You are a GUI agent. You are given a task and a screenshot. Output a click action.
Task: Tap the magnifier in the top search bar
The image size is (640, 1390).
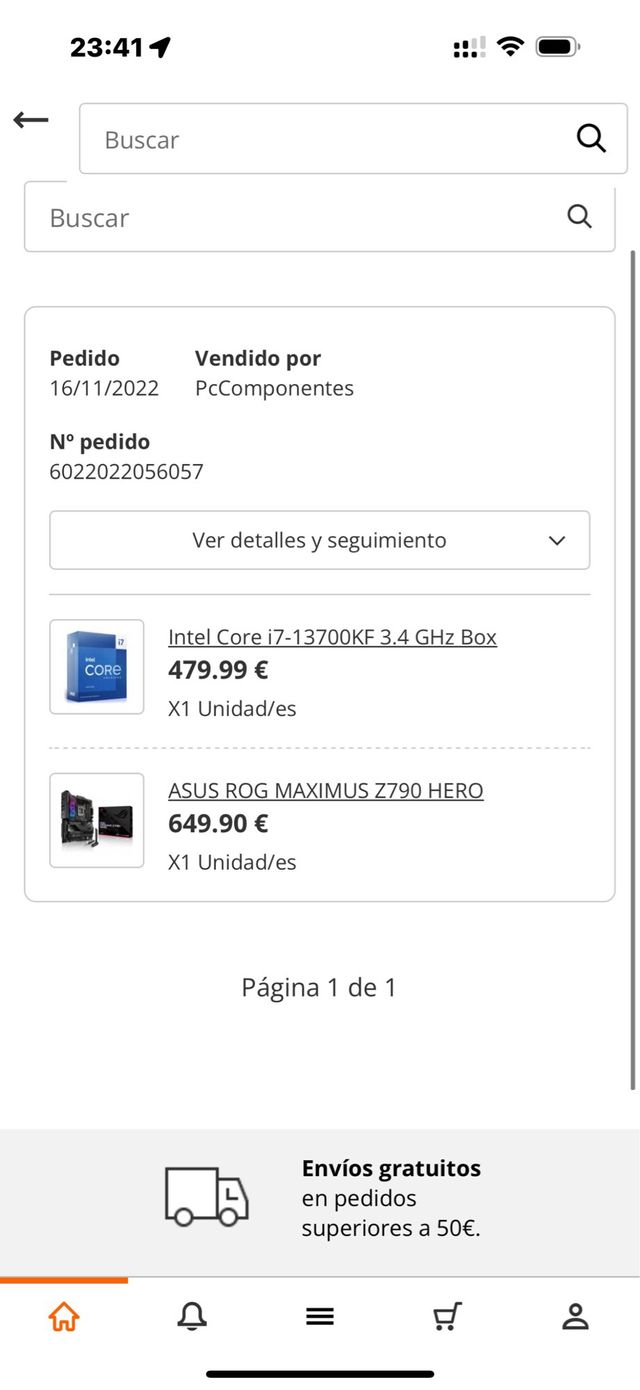pyautogui.click(x=591, y=139)
